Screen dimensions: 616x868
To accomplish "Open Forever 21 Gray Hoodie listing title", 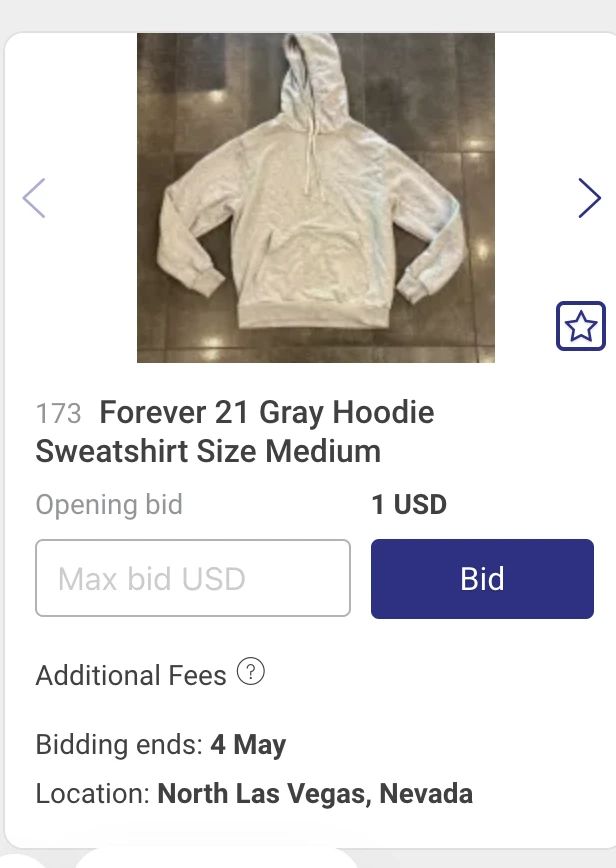I will pos(236,432).
